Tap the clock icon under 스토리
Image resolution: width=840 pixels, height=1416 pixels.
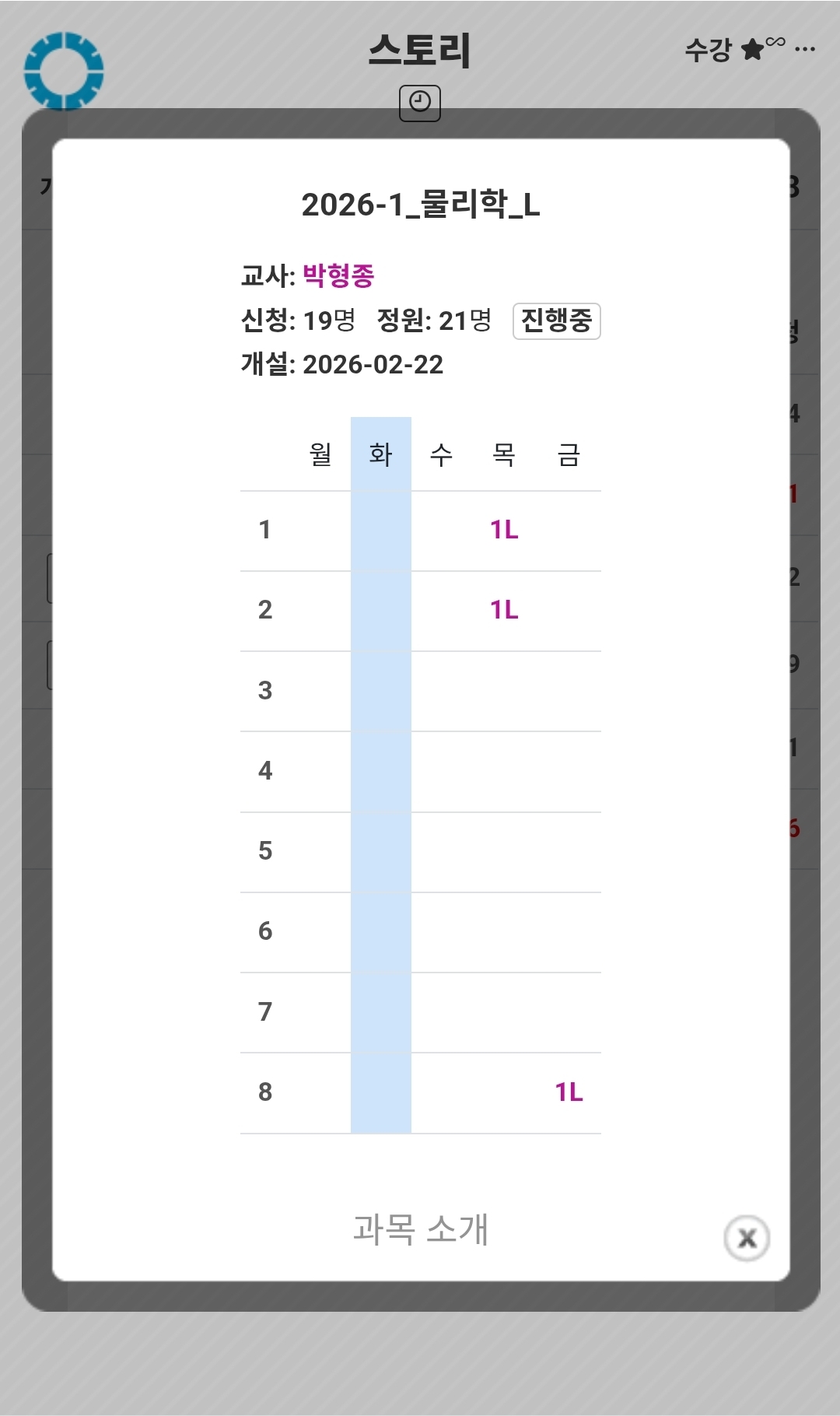pos(420,103)
